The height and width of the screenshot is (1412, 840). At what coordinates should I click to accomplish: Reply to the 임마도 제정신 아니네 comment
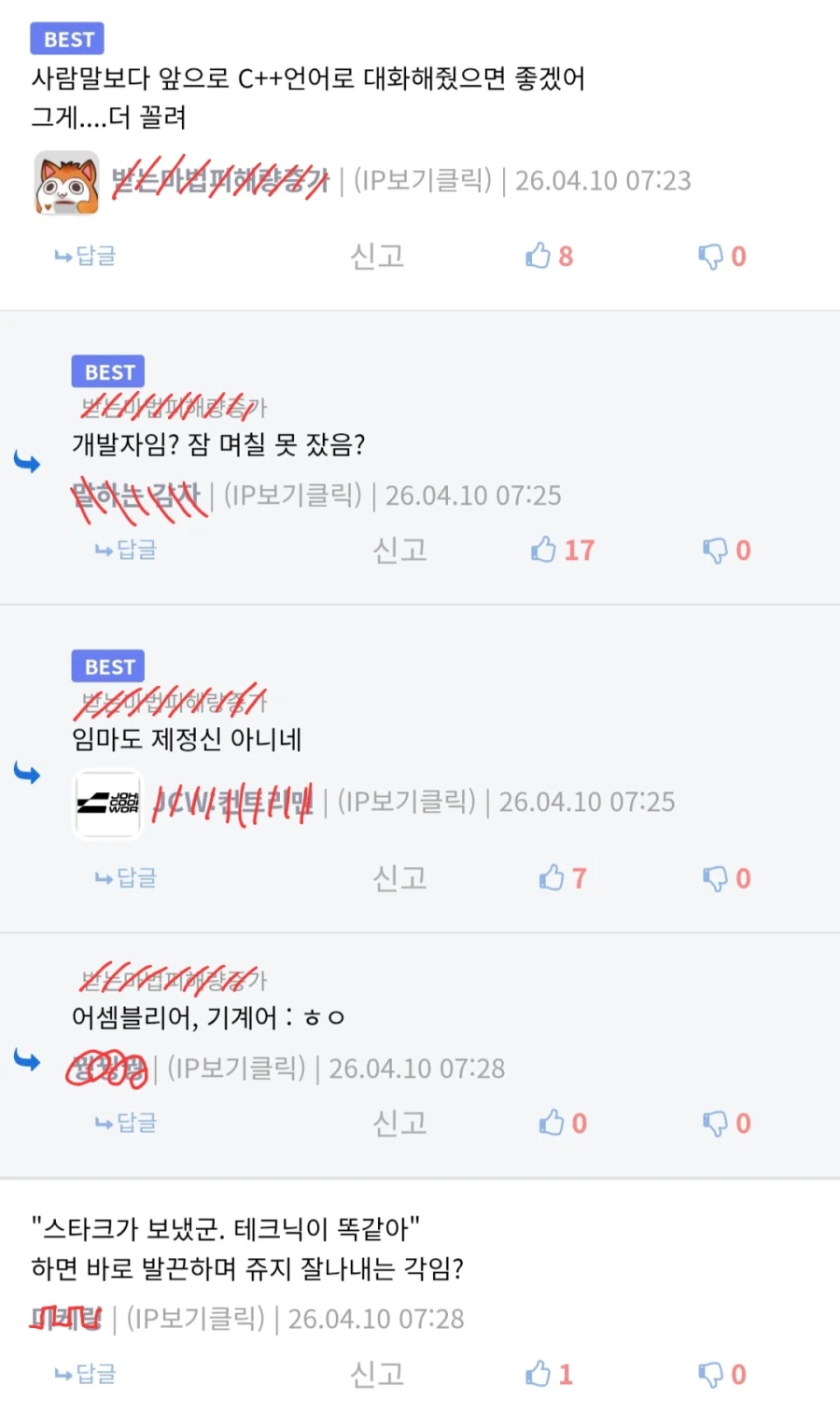coord(126,878)
